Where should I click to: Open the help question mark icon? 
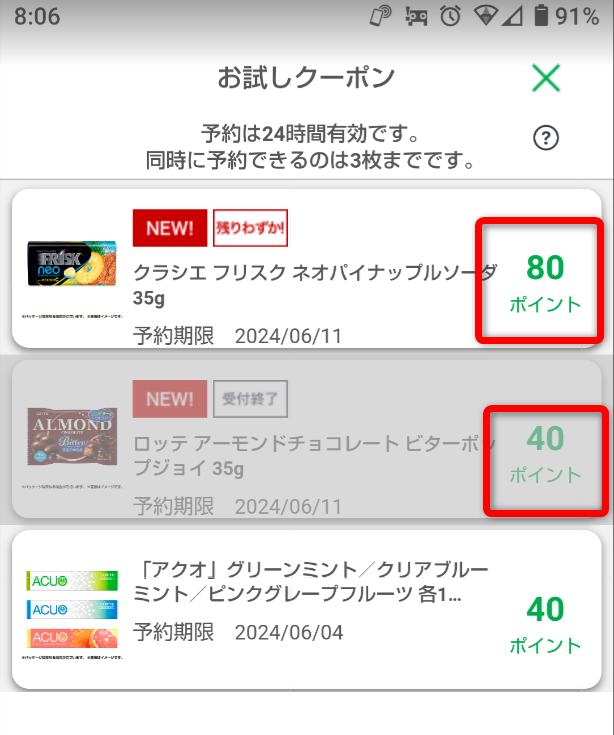click(545, 139)
